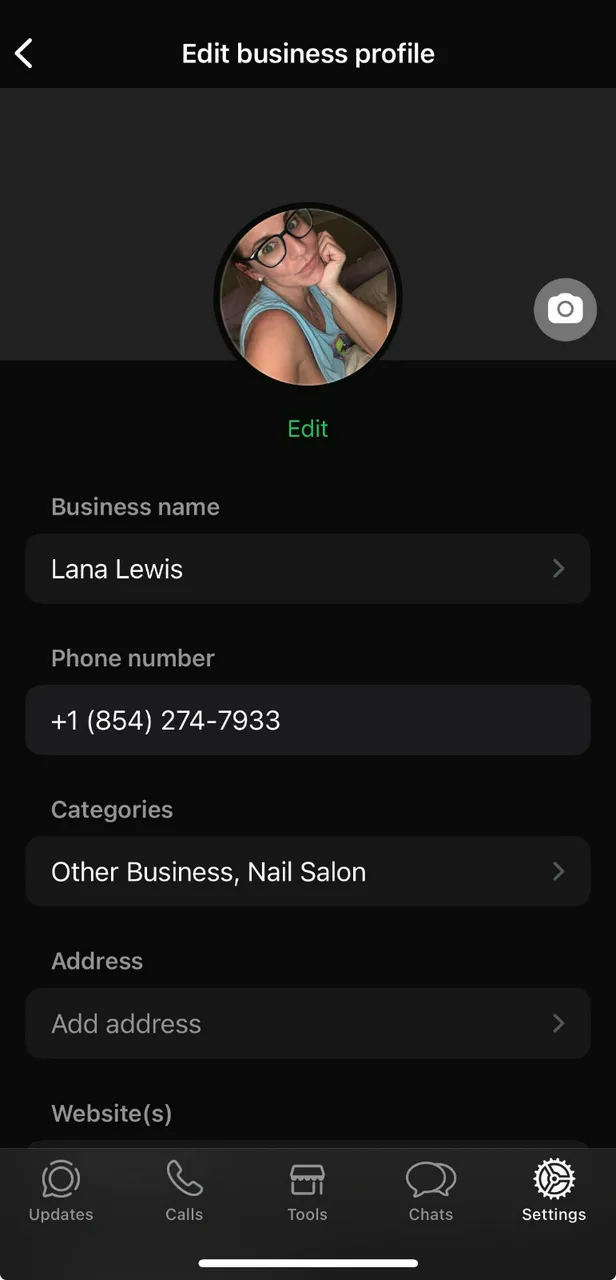Screen dimensions: 616x1280
Task: Open the profile picture
Action: [x=308, y=297]
